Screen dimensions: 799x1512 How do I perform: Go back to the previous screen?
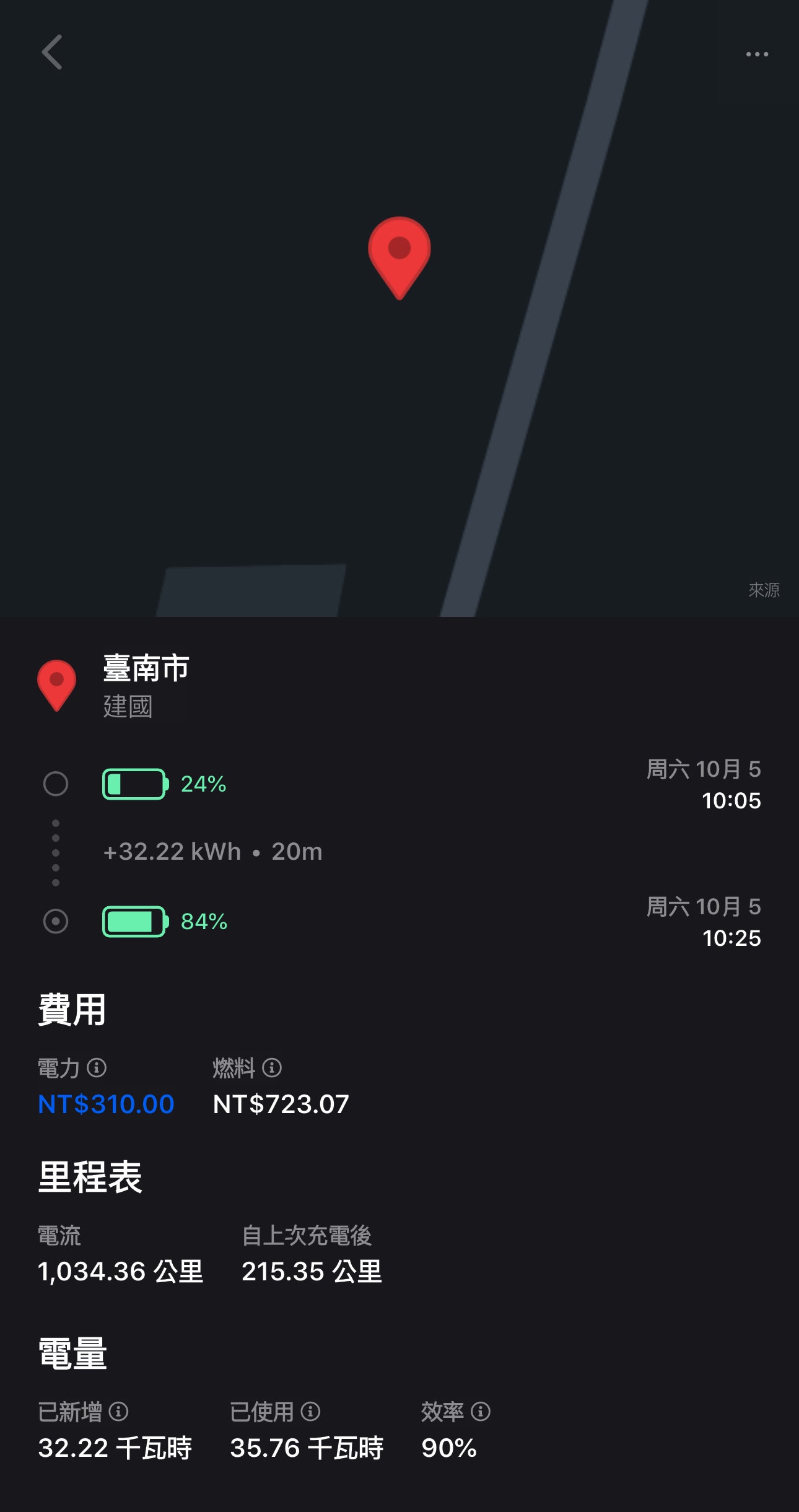pos(52,52)
